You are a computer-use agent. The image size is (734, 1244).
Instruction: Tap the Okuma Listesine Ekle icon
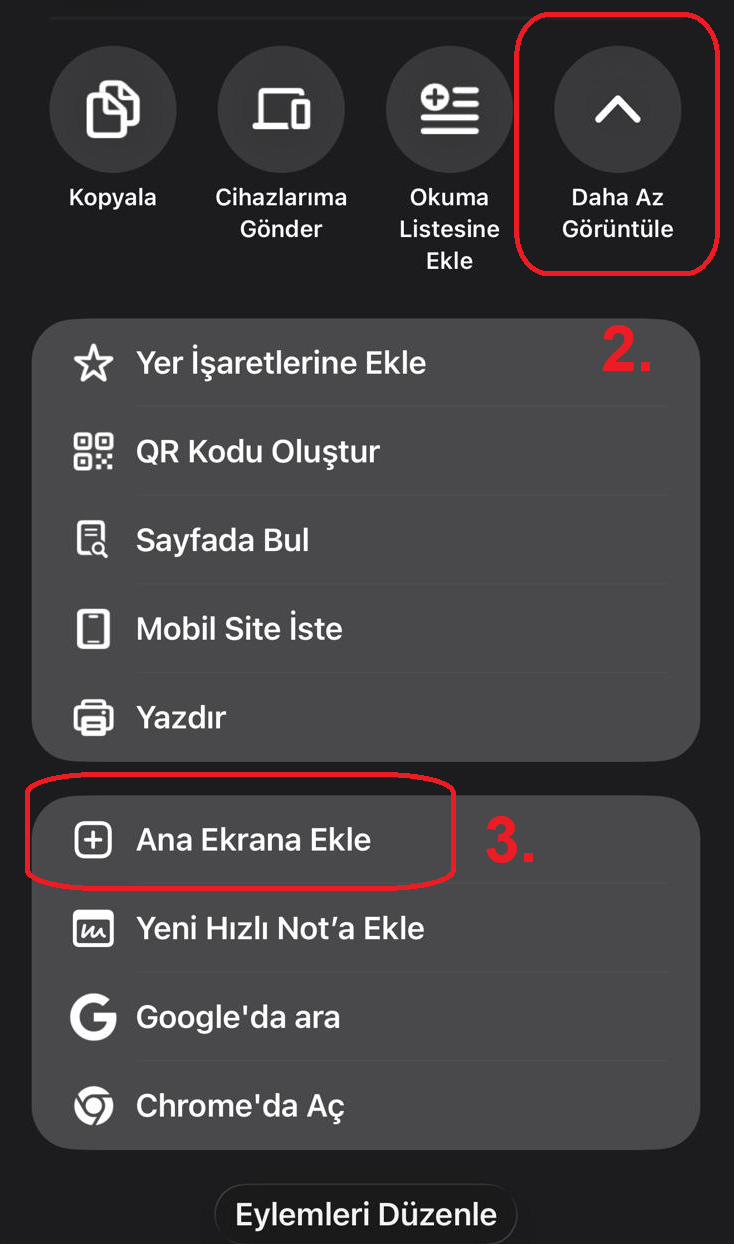click(x=449, y=109)
